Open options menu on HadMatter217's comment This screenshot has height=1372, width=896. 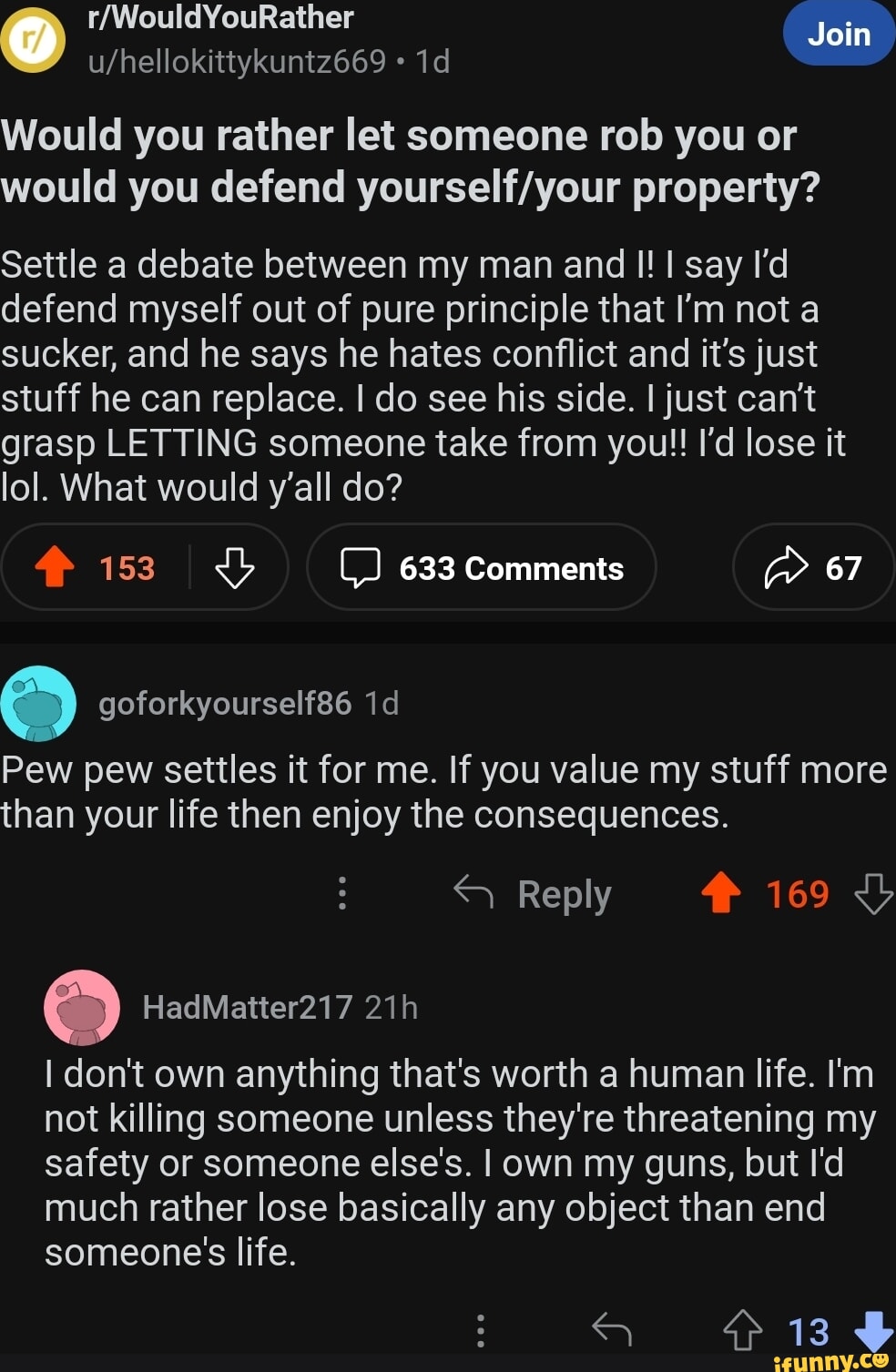click(481, 1330)
